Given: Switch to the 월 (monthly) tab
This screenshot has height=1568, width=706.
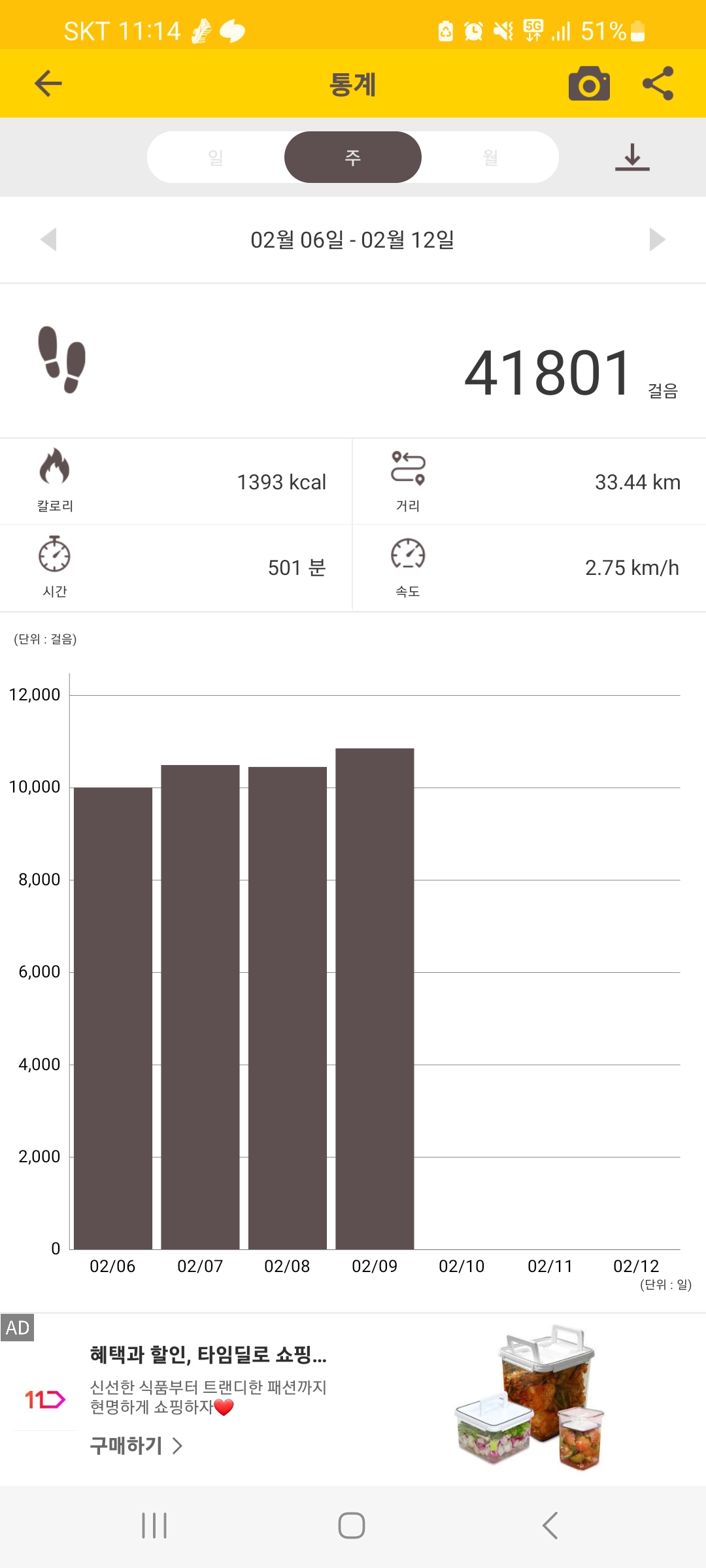Looking at the screenshot, I should [490, 157].
